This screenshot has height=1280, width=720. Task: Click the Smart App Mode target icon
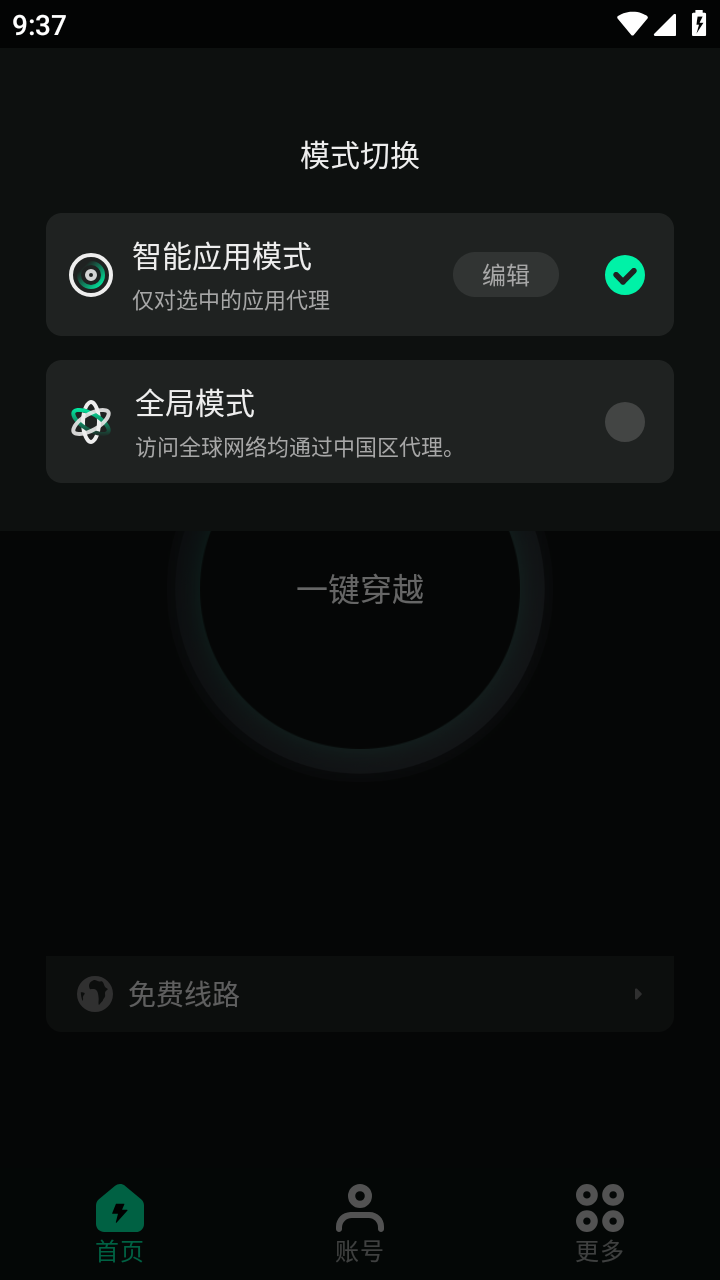point(91,275)
